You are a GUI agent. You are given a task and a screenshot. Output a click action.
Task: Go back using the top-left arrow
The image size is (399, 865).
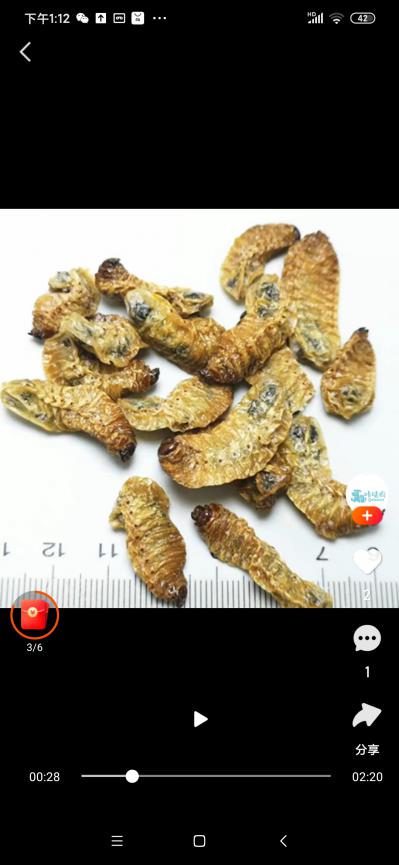tap(25, 52)
